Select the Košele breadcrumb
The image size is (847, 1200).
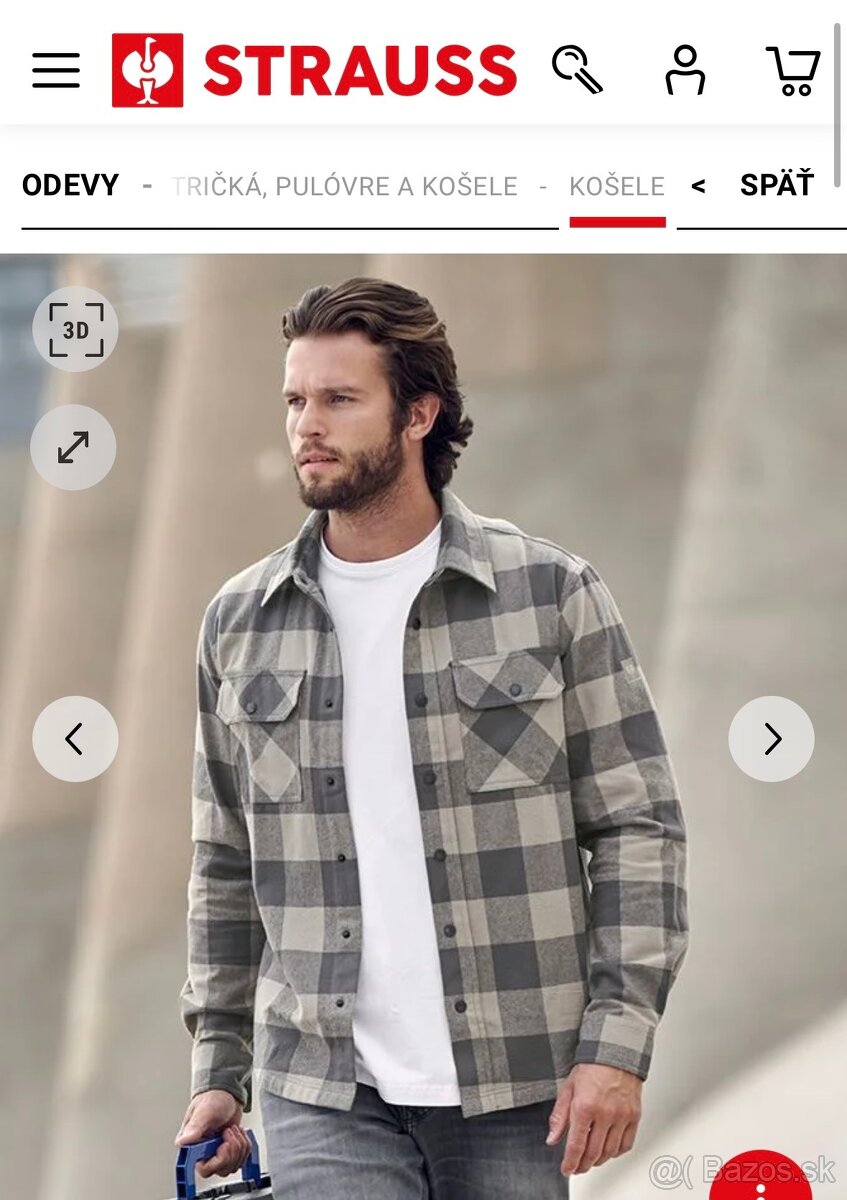(617, 187)
